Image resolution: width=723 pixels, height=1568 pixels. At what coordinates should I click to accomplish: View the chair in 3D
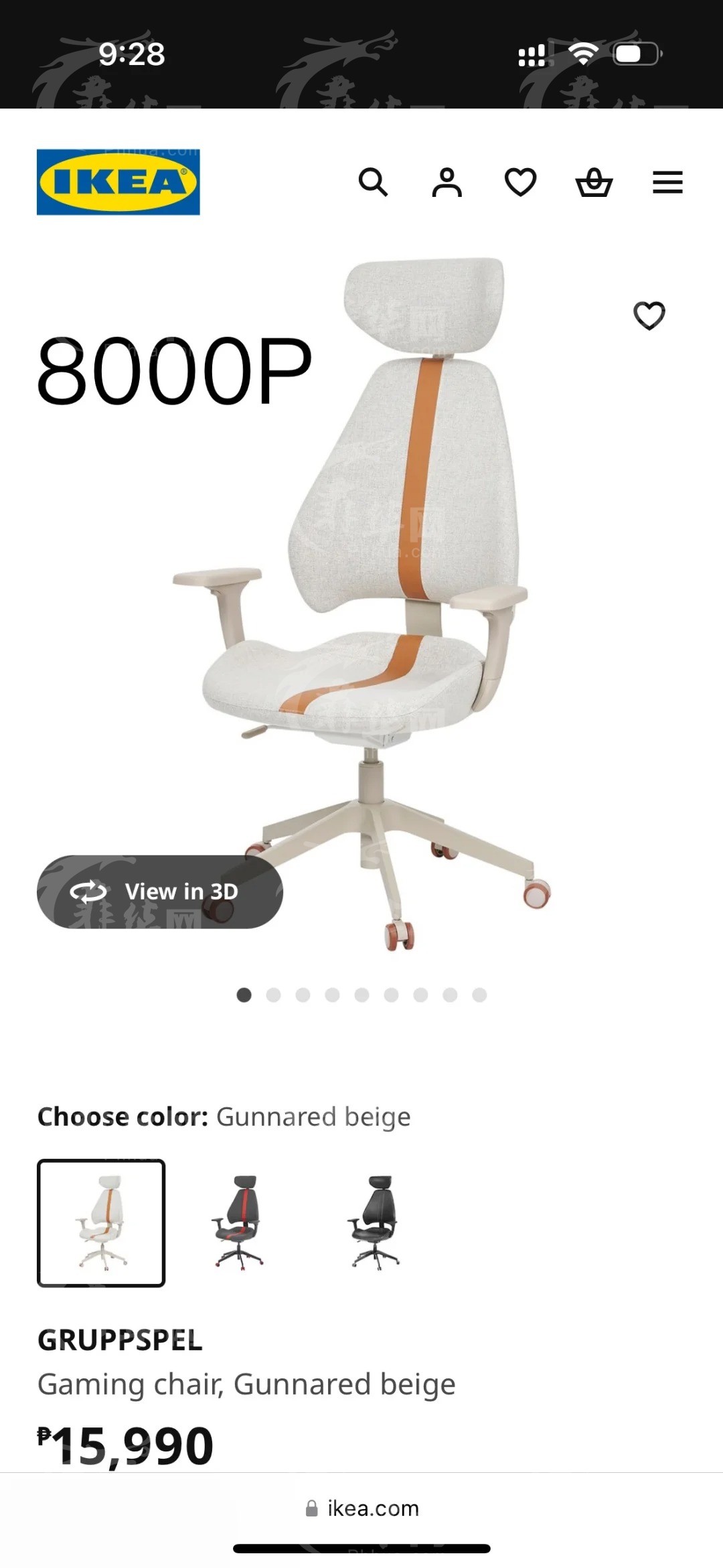pyautogui.click(x=160, y=892)
